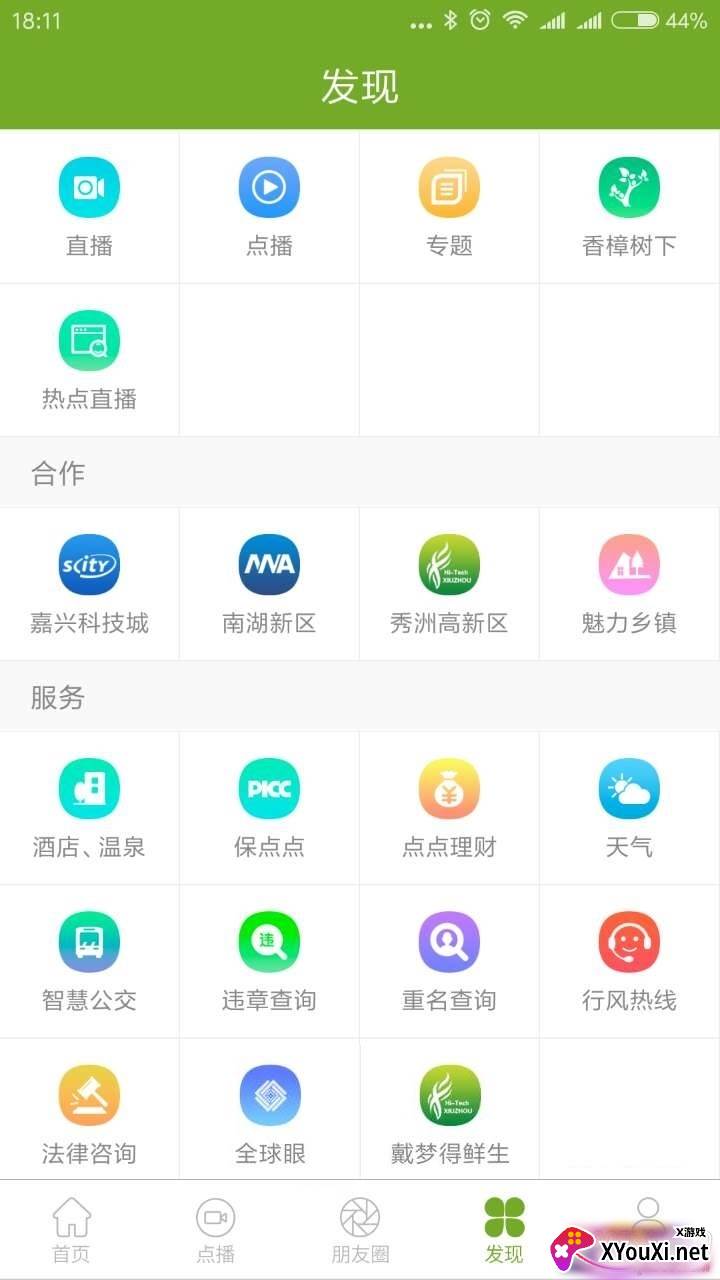Open the 专题 topics tile
Image resolution: width=720 pixels, height=1280 pixels.
coord(449,207)
